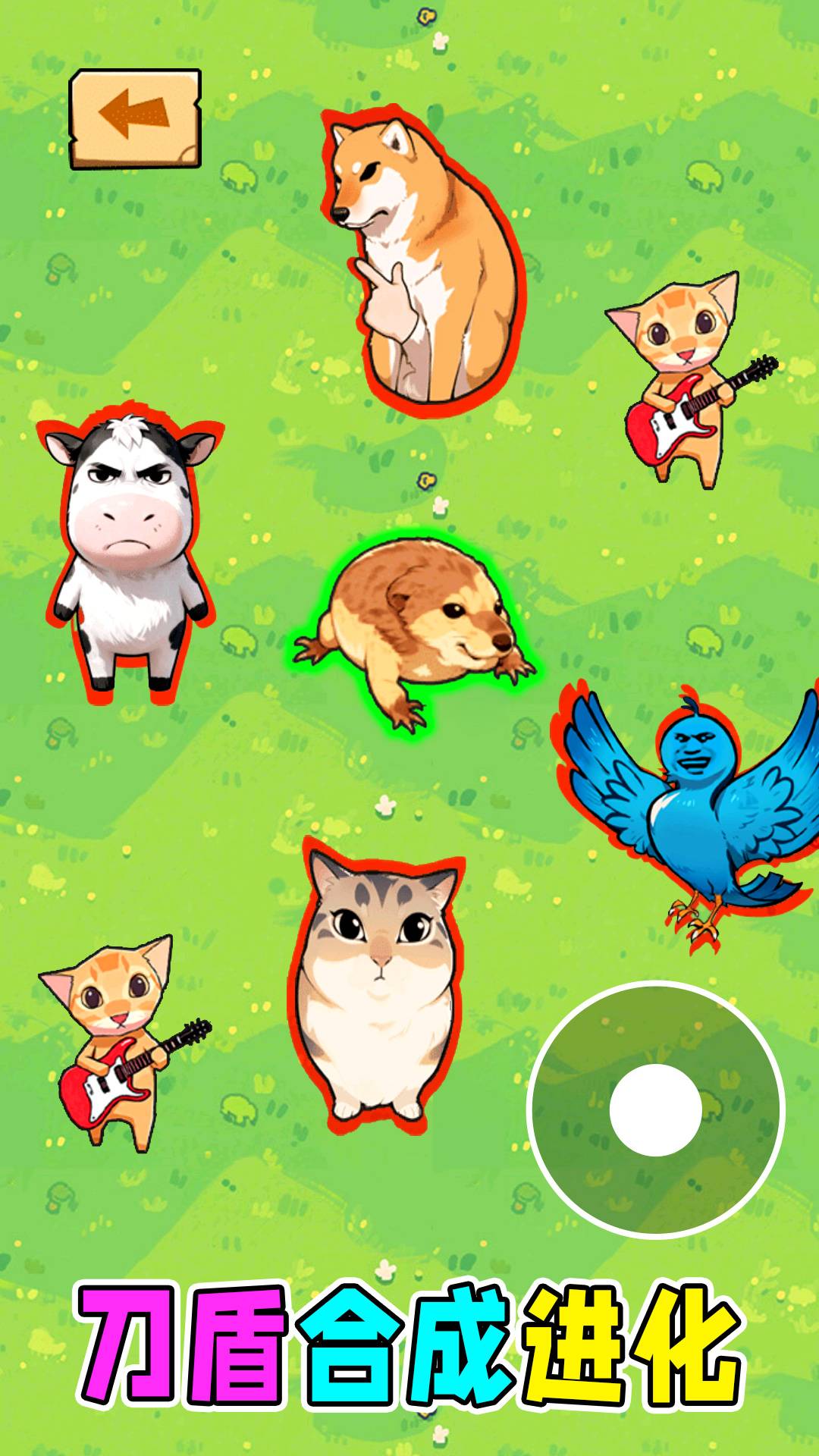Tap the wooden back arrow button
Image resolution: width=819 pixels, height=1456 pixels.
point(136,118)
